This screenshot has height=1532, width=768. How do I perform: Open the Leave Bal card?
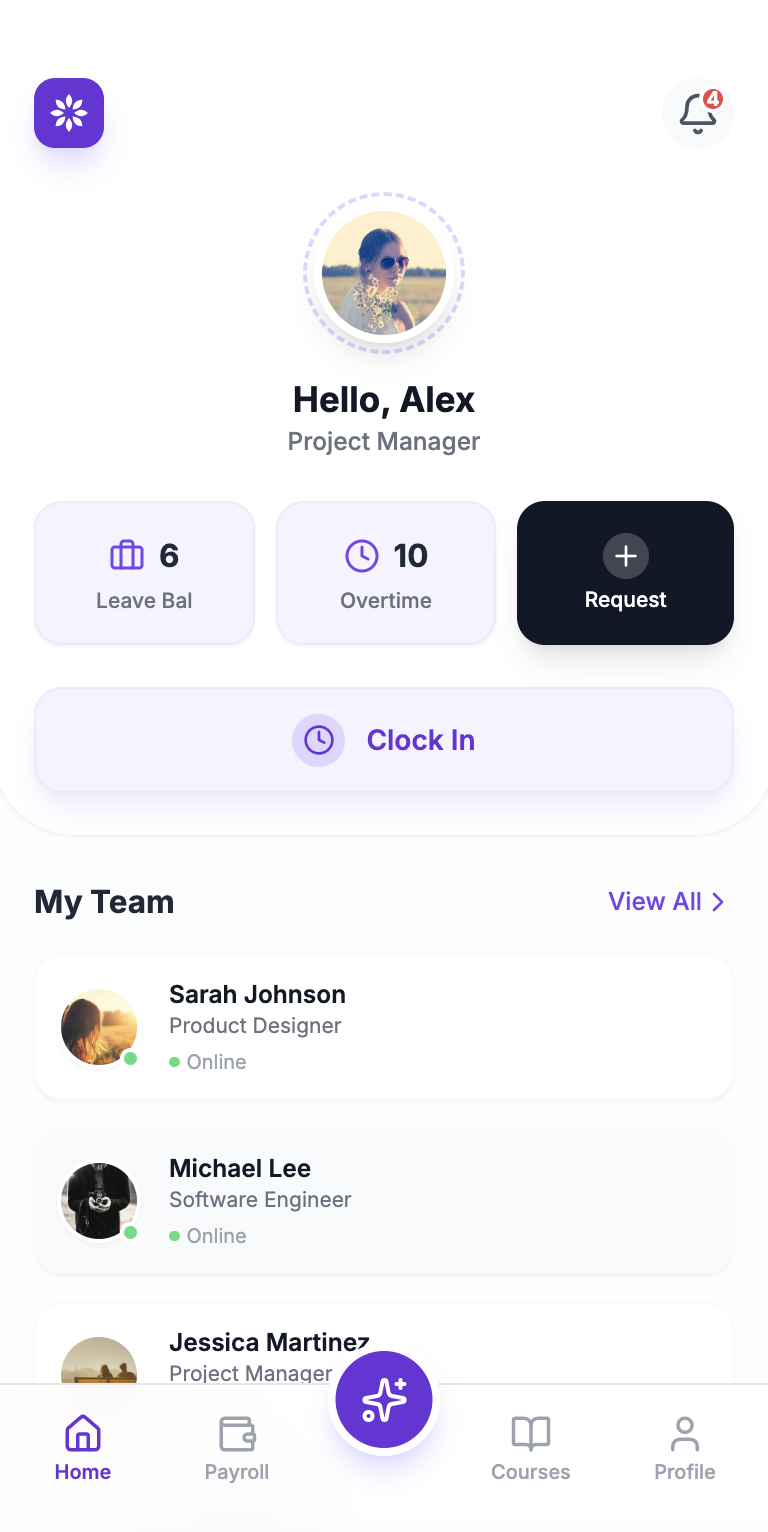pos(144,573)
